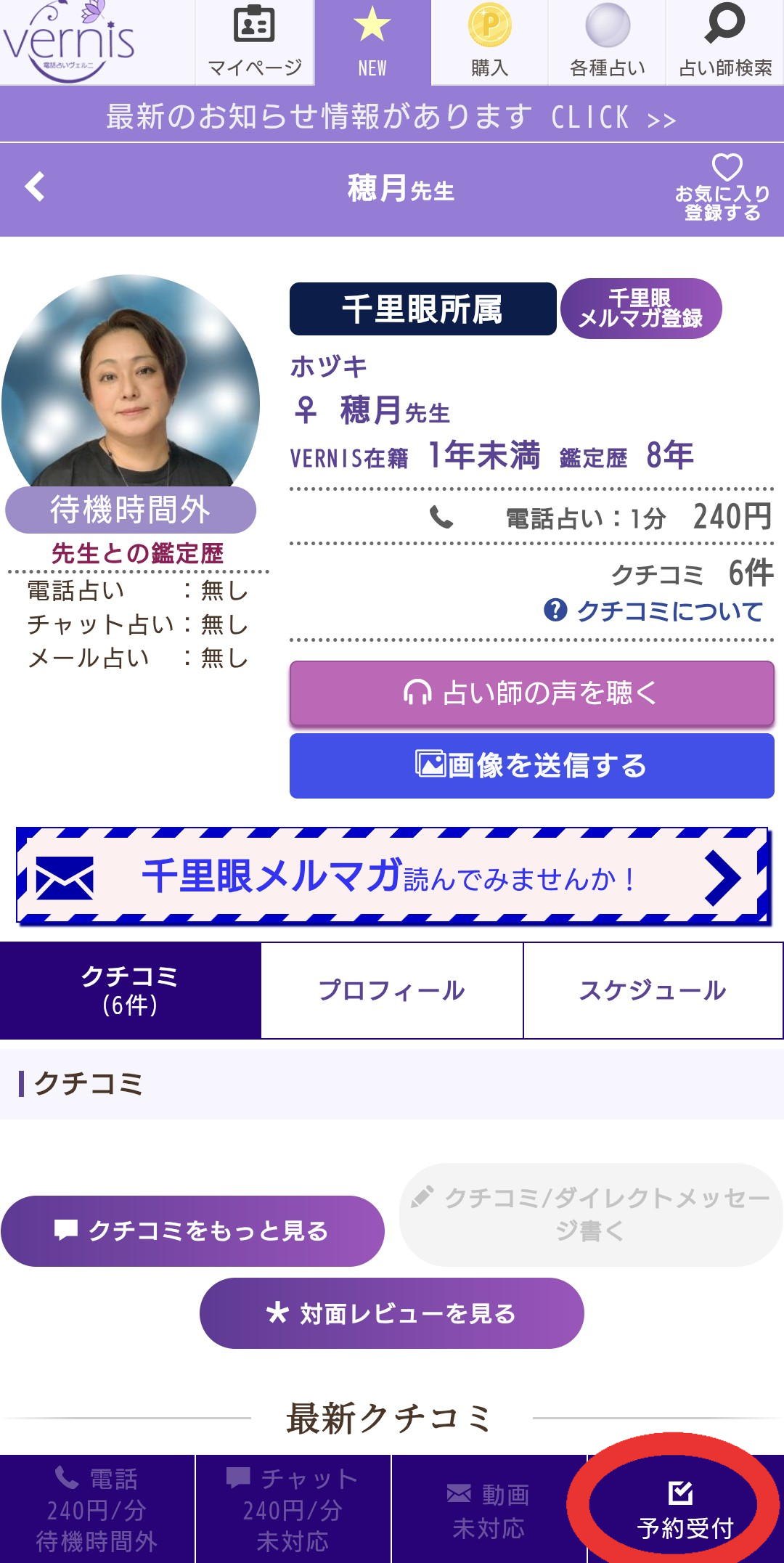This screenshot has width=784, height=1563.
Task: Open マイページ in top navigation
Action: click(x=254, y=42)
